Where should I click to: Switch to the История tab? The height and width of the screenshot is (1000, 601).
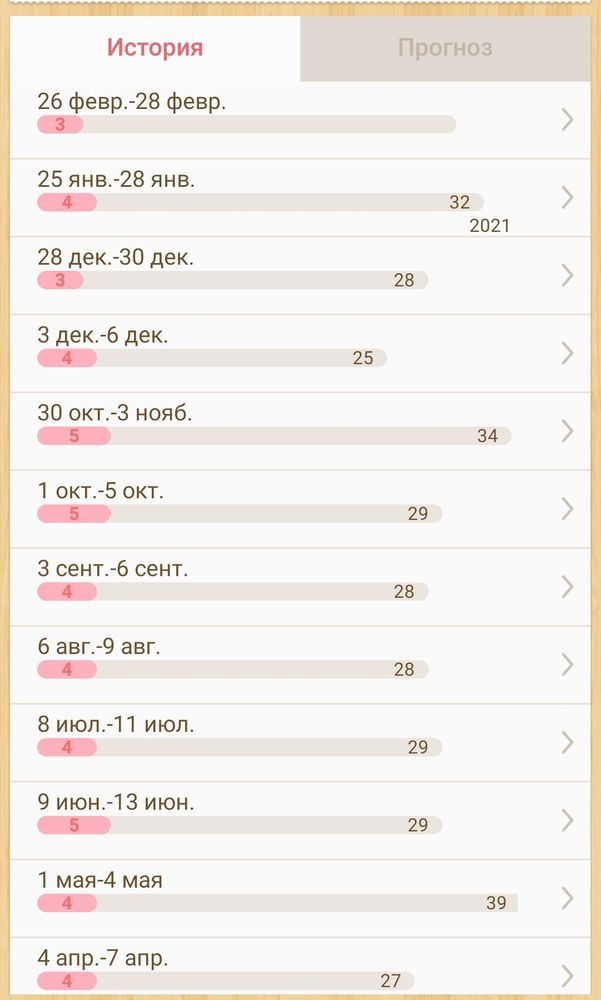click(155, 48)
